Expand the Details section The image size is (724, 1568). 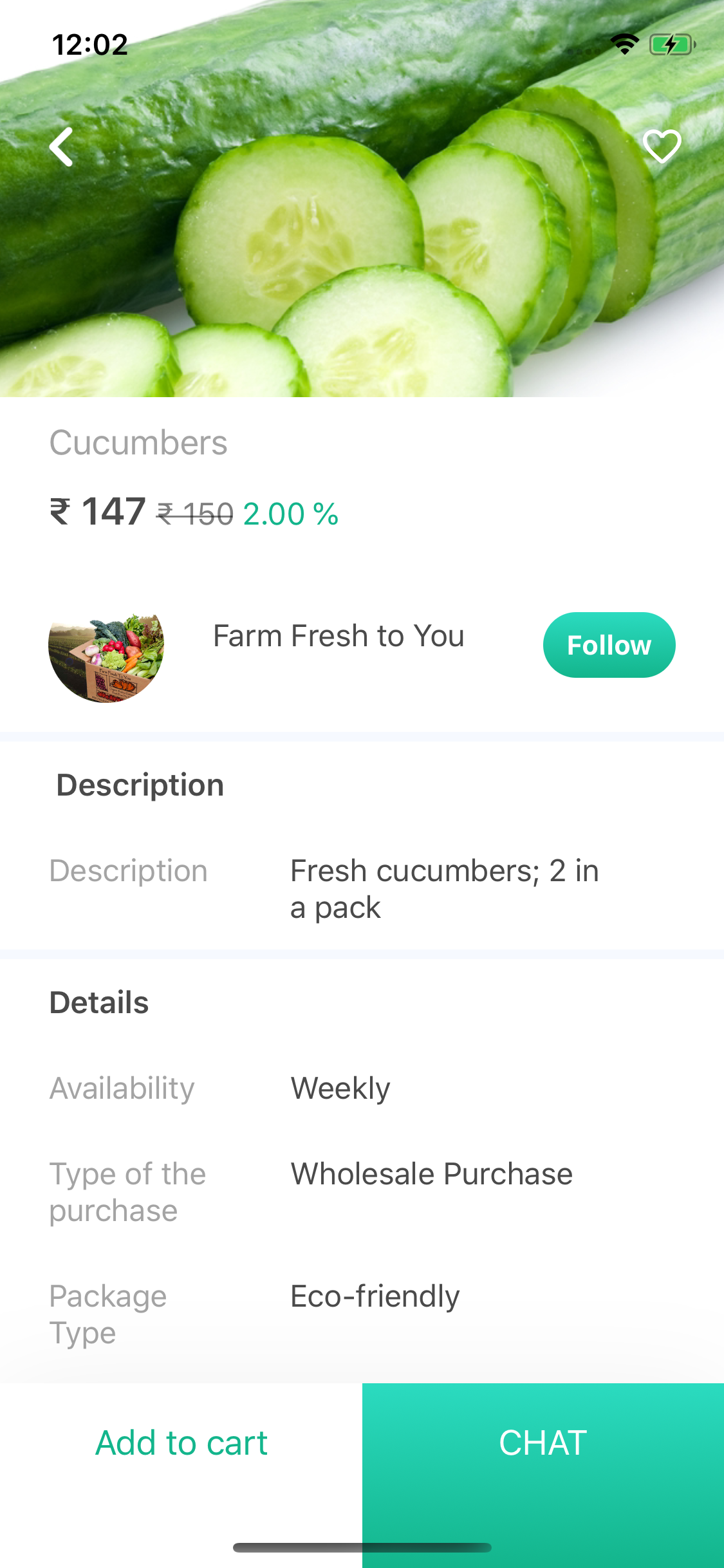[x=98, y=1002]
